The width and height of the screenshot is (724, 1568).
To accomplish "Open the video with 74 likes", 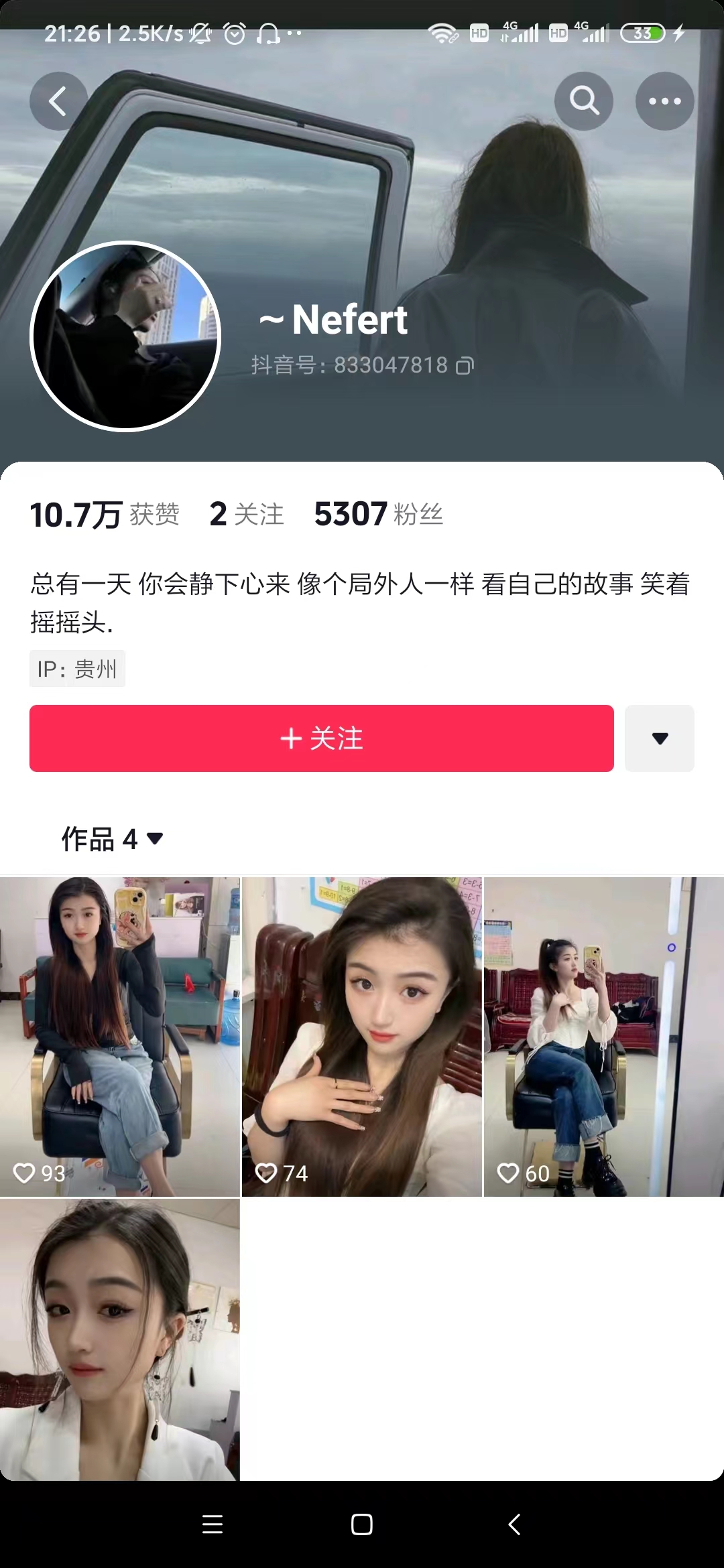I will 362,1036.
